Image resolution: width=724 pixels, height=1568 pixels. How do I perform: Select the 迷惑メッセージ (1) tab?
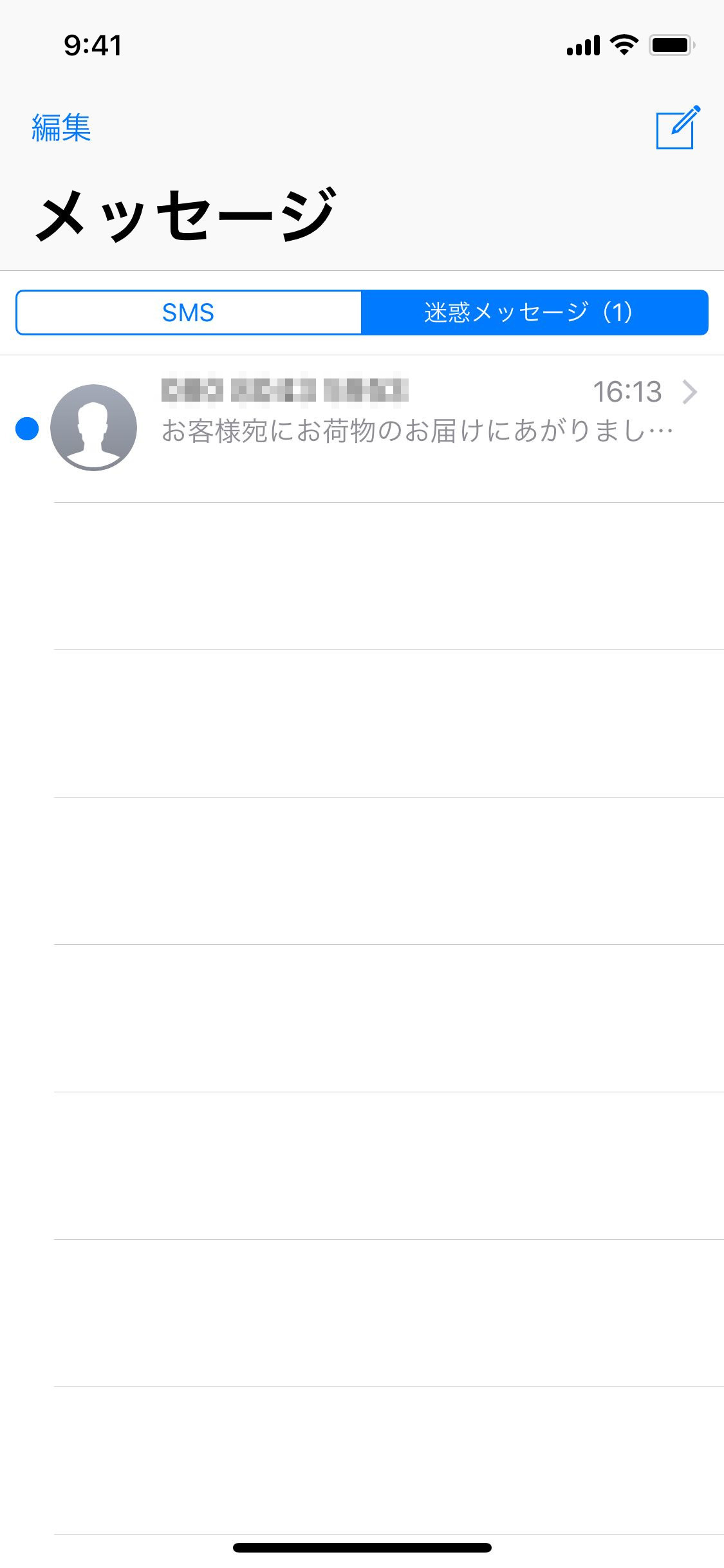pyautogui.click(x=534, y=313)
